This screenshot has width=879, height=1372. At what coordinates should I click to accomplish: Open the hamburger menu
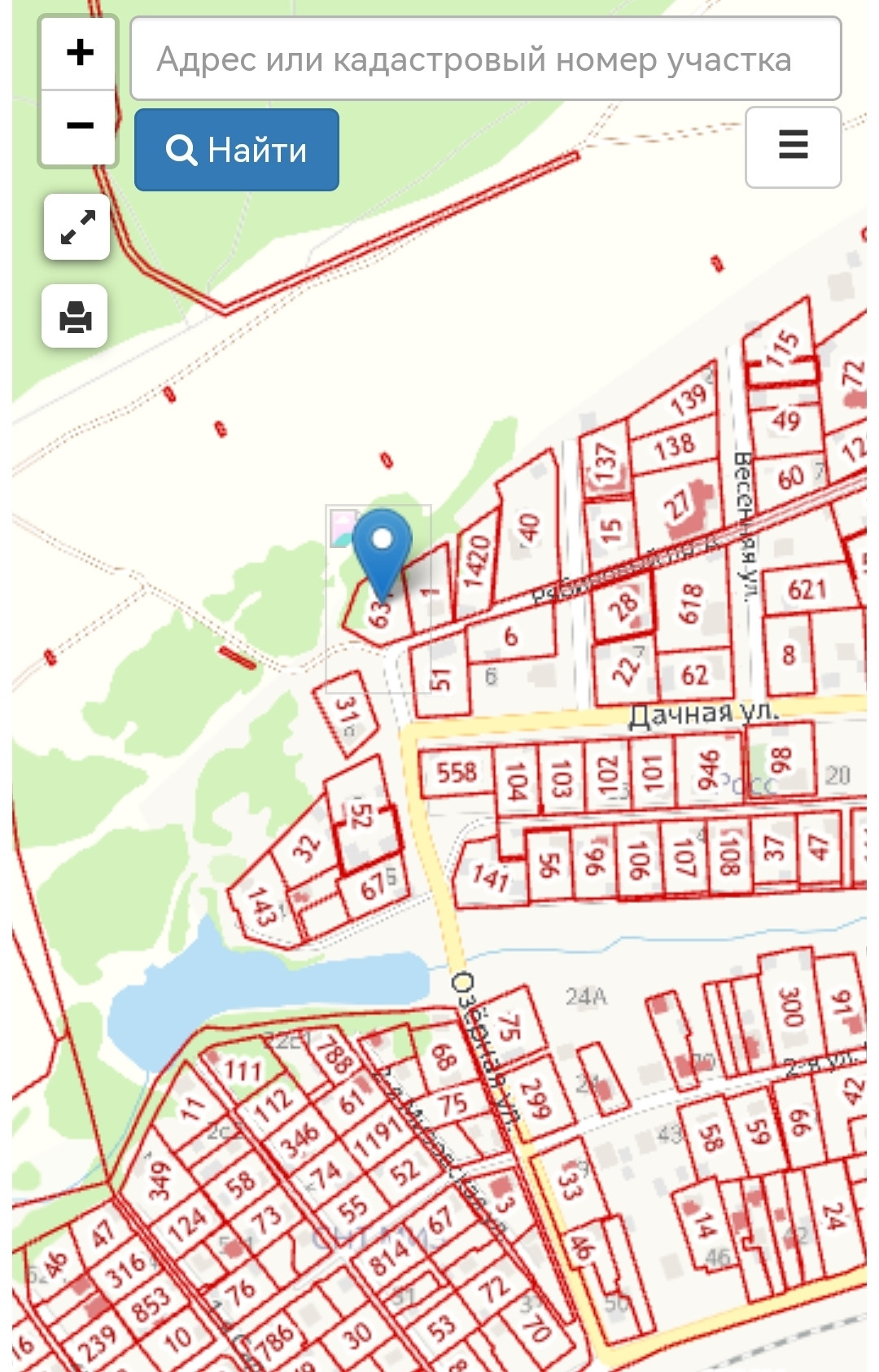click(x=793, y=147)
